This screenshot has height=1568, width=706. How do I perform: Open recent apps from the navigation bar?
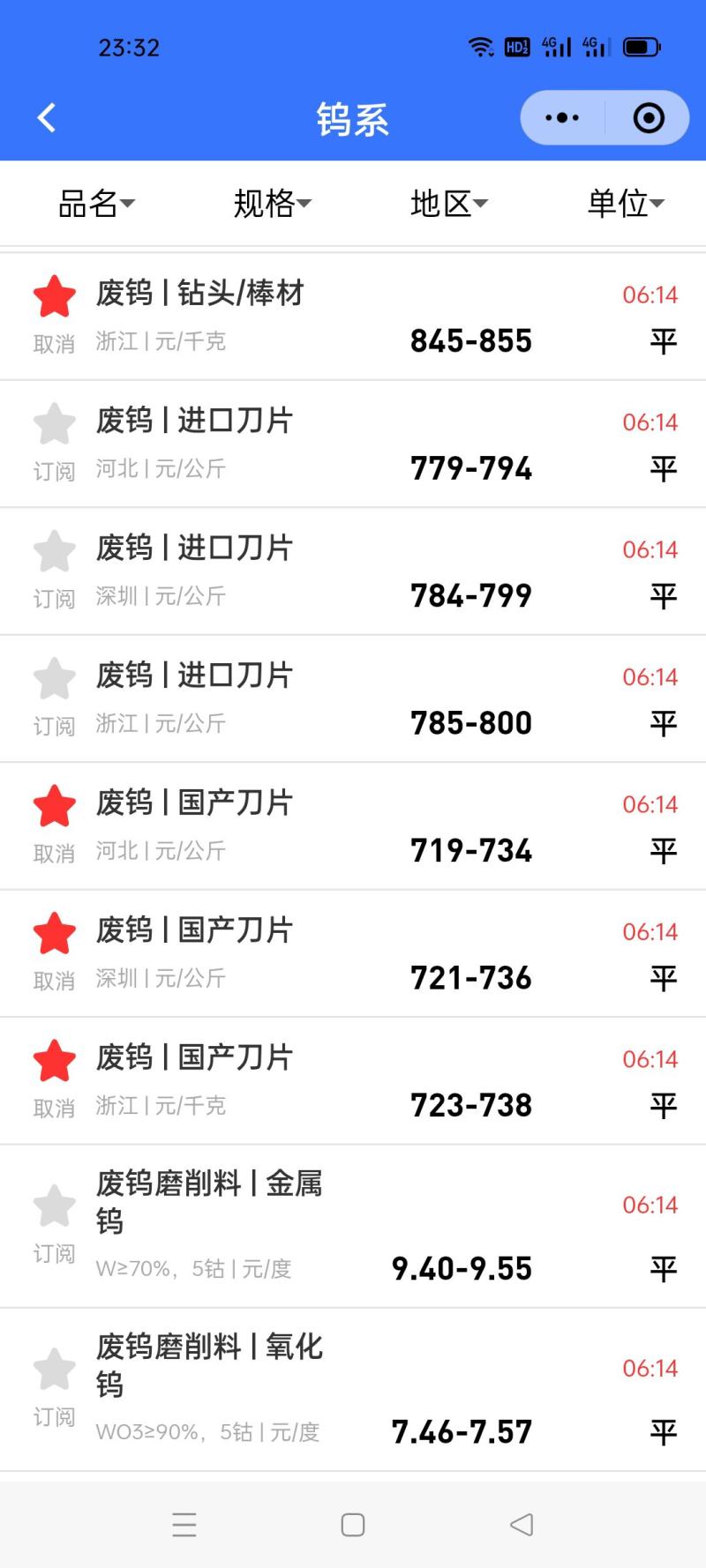[x=184, y=1525]
